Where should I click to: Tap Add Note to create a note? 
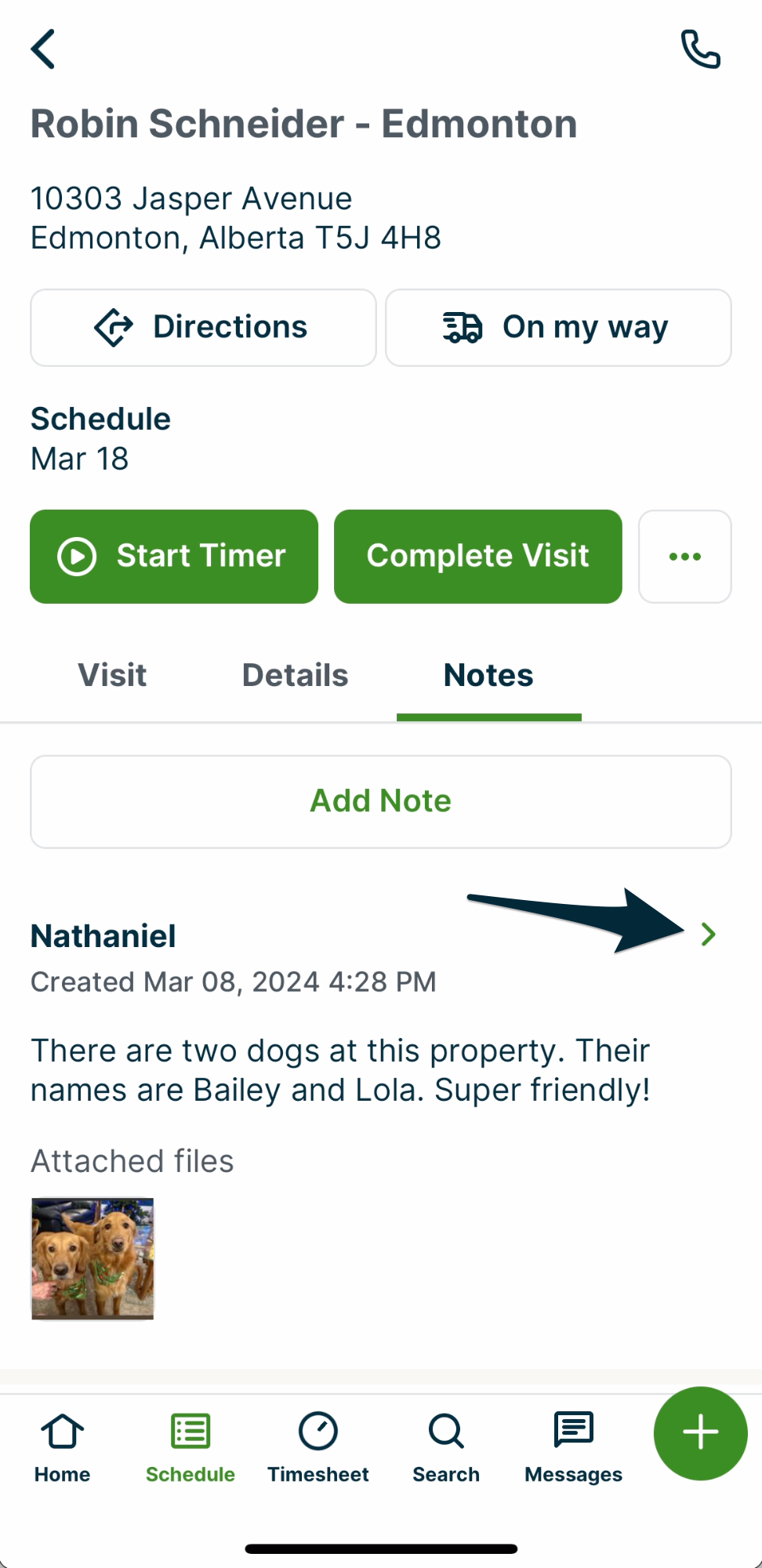[380, 800]
